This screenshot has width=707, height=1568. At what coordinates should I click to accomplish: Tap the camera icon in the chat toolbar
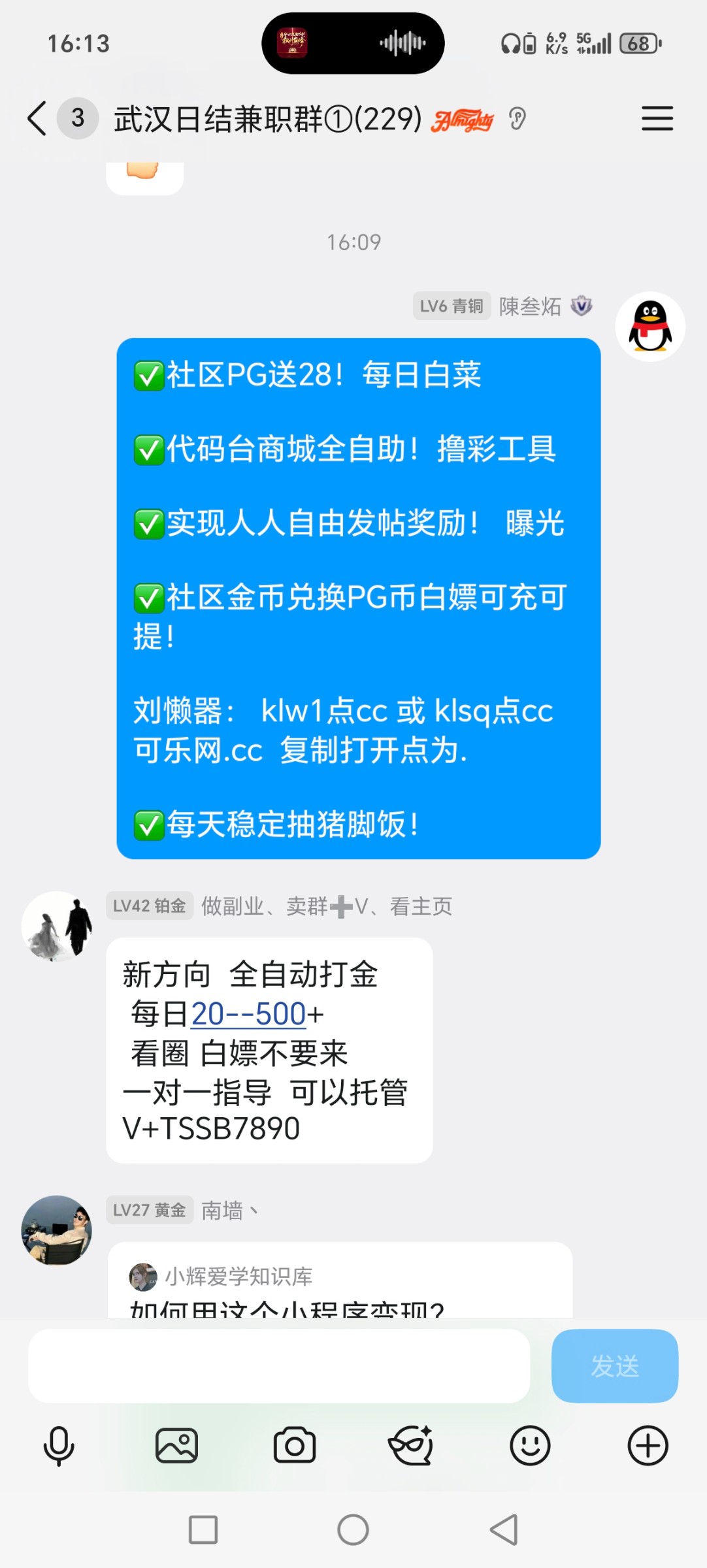pos(294,1445)
